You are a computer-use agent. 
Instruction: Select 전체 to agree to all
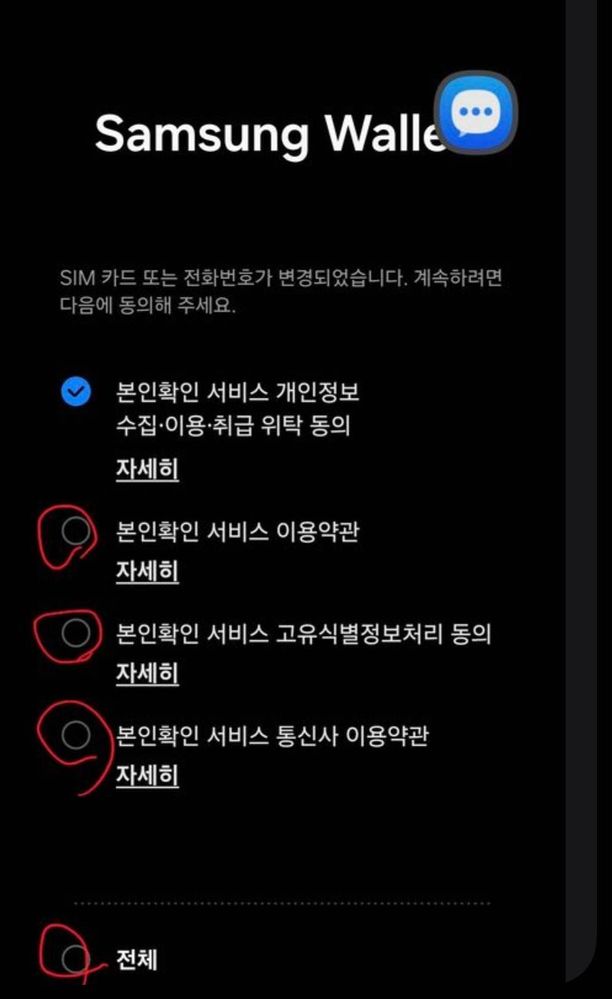tap(75, 958)
